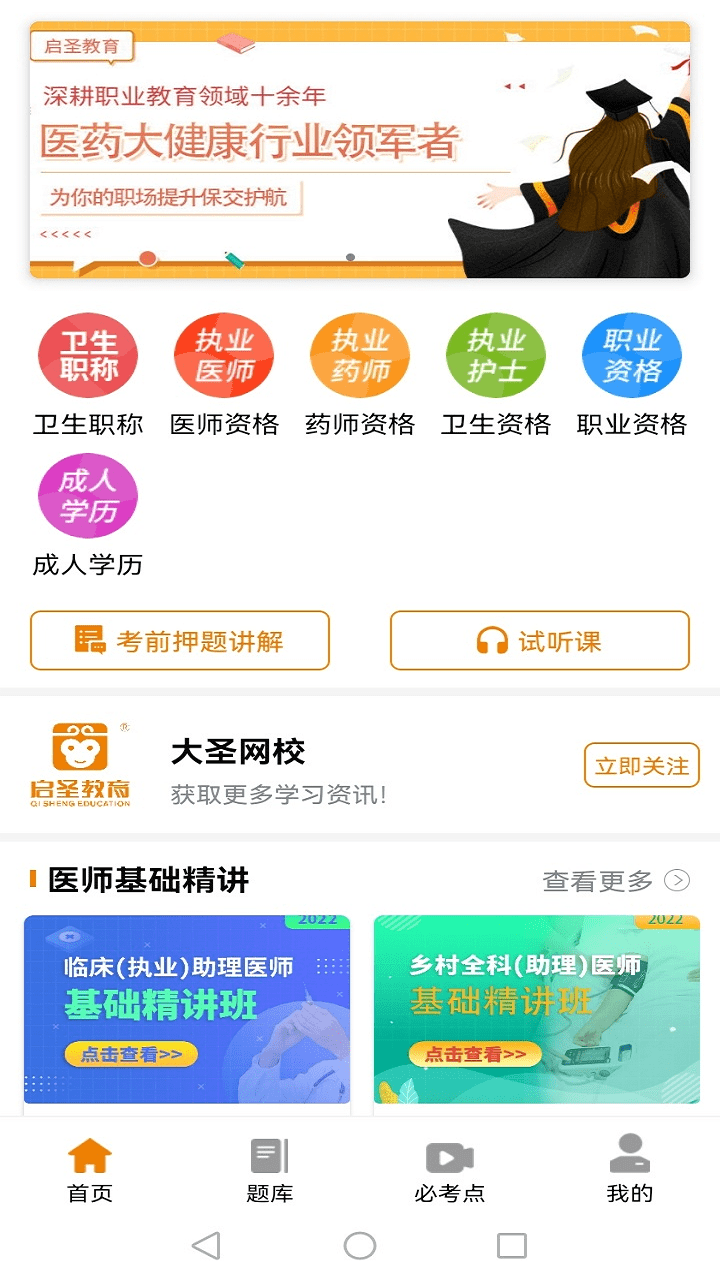The image size is (720, 1280).
Task: Switch to the 必考点 tab
Action: (450, 1169)
